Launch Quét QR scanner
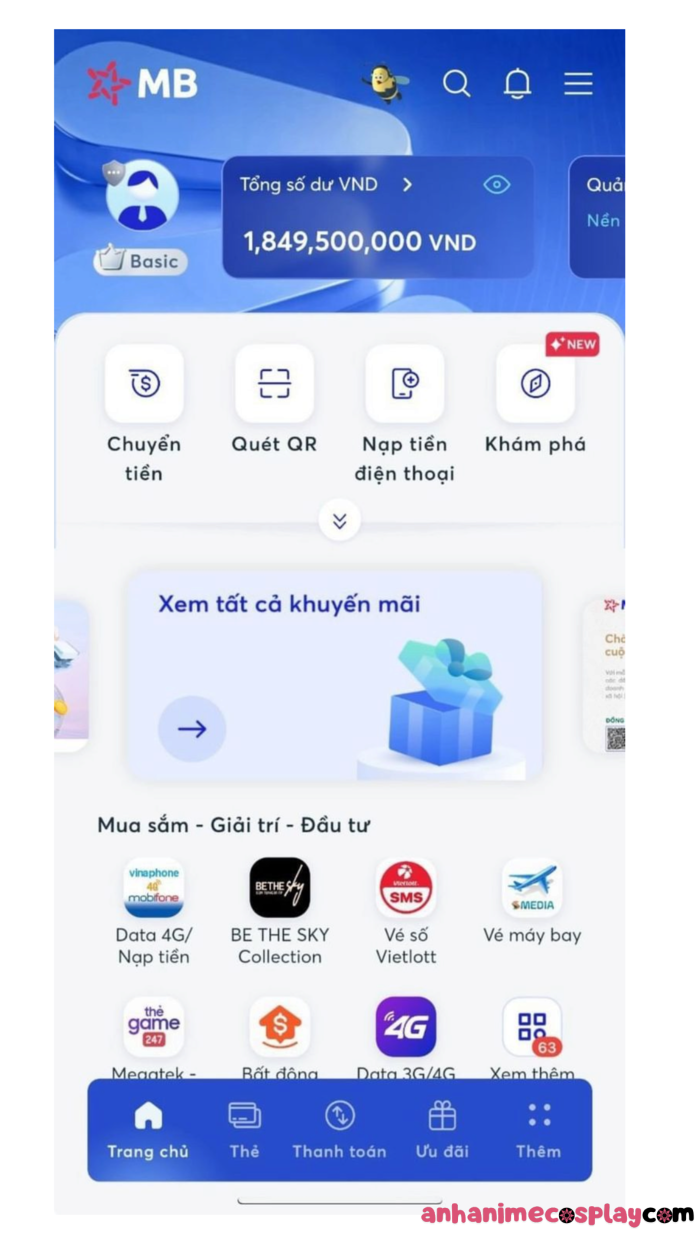700x1244 pixels. [274, 383]
